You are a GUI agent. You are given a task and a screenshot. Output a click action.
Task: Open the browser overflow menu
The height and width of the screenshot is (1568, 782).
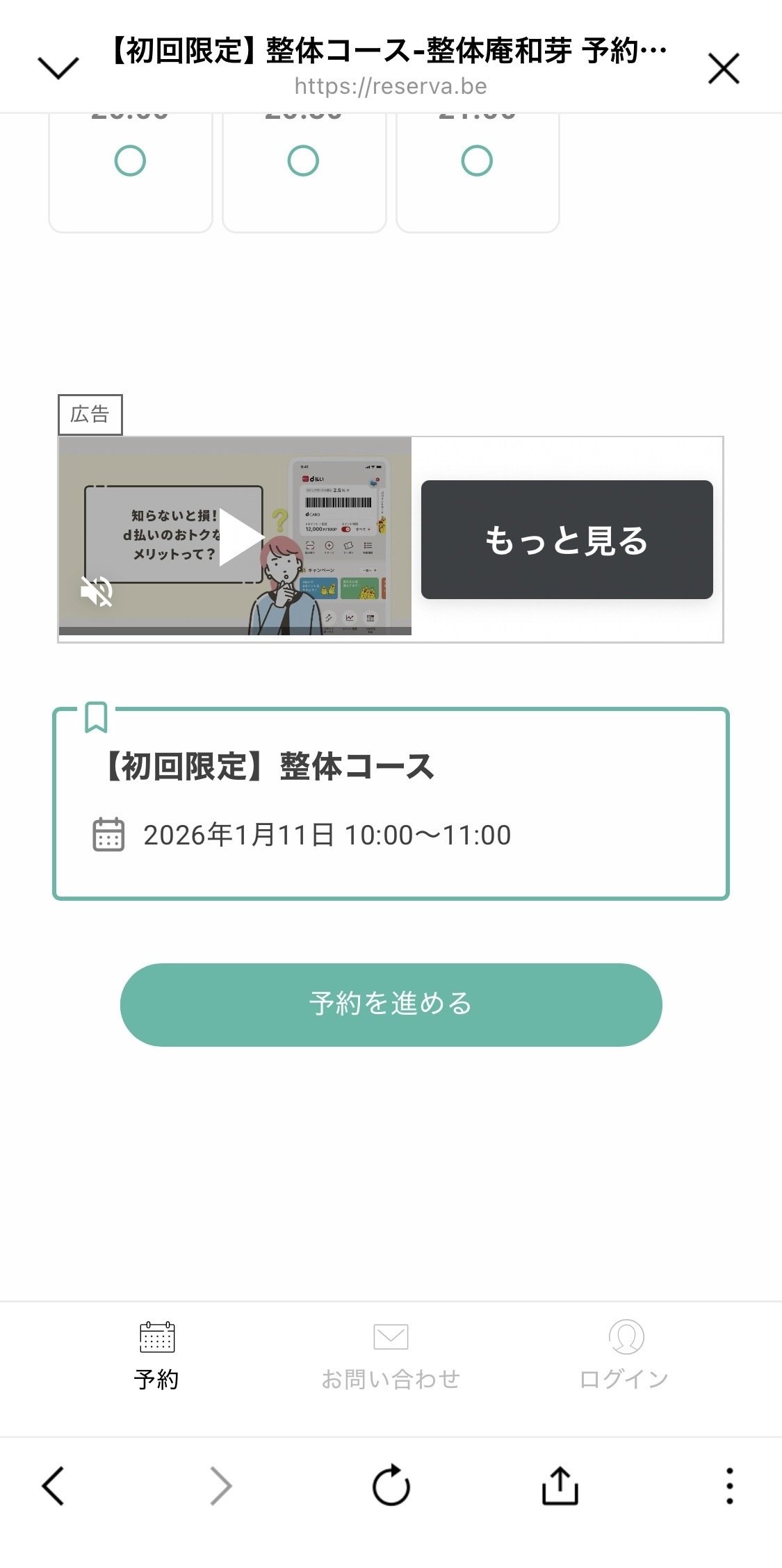pyautogui.click(x=729, y=1486)
